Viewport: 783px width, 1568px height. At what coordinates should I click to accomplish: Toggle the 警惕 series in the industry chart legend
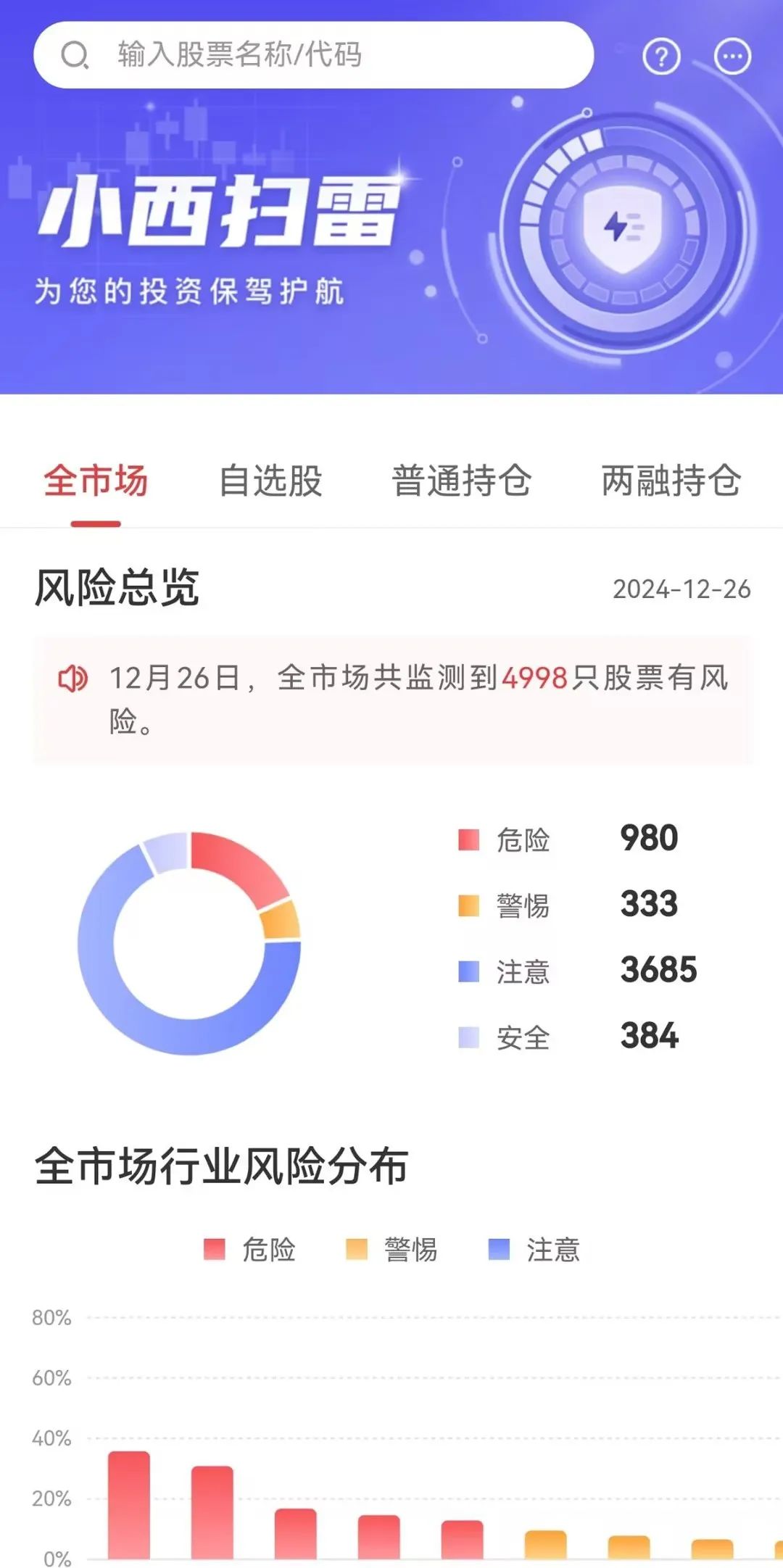coord(391,1250)
